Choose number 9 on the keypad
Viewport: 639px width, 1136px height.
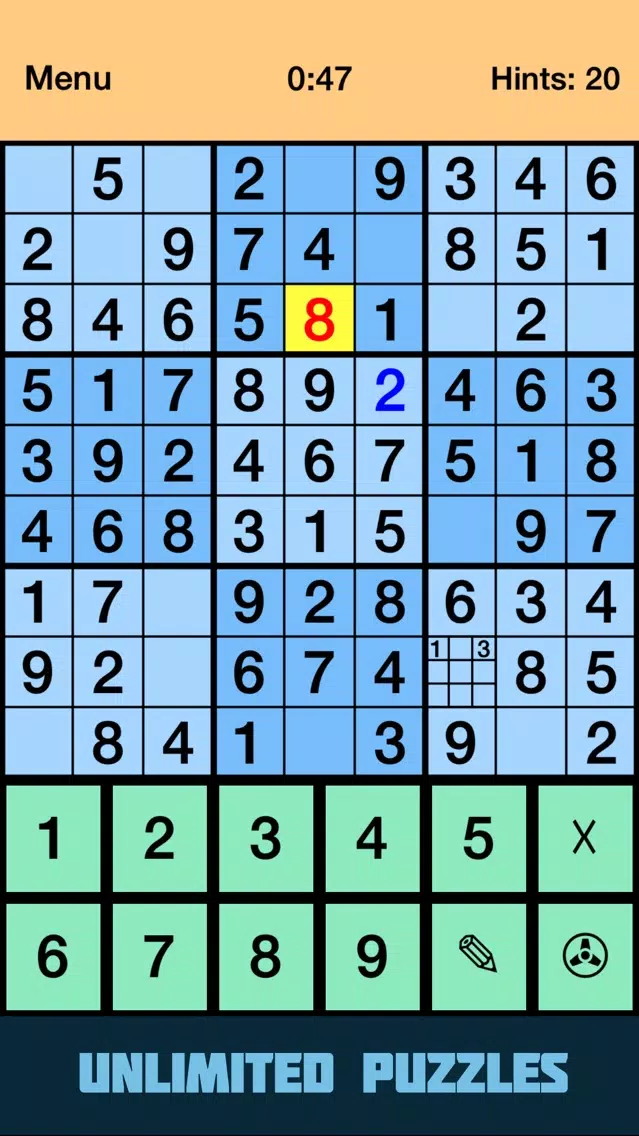pos(372,957)
